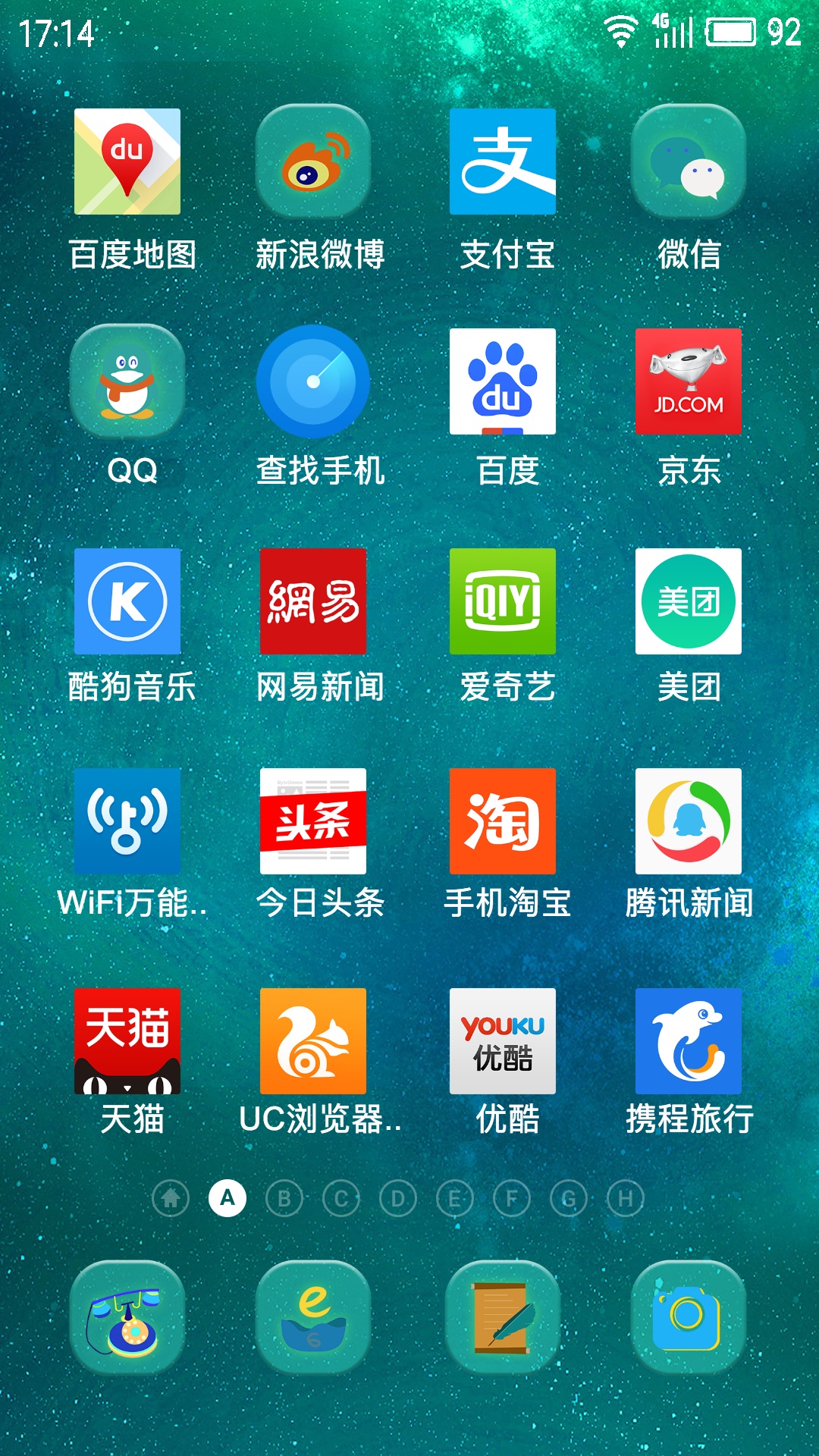Launch the 天猫 (Tmall) app
The height and width of the screenshot is (1456, 819).
(127, 1041)
